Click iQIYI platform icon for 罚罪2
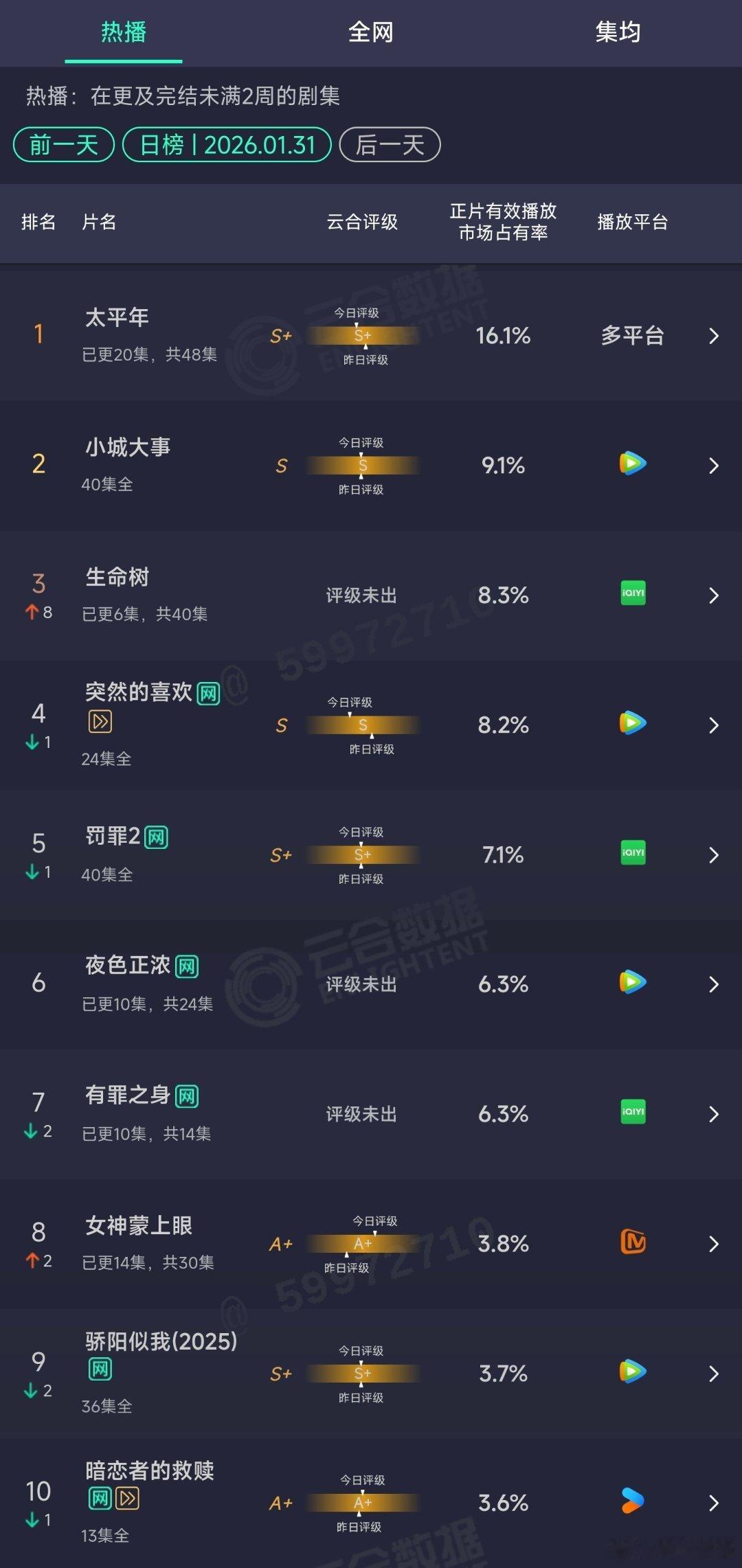The height and width of the screenshot is (1568, 742). 633,854
